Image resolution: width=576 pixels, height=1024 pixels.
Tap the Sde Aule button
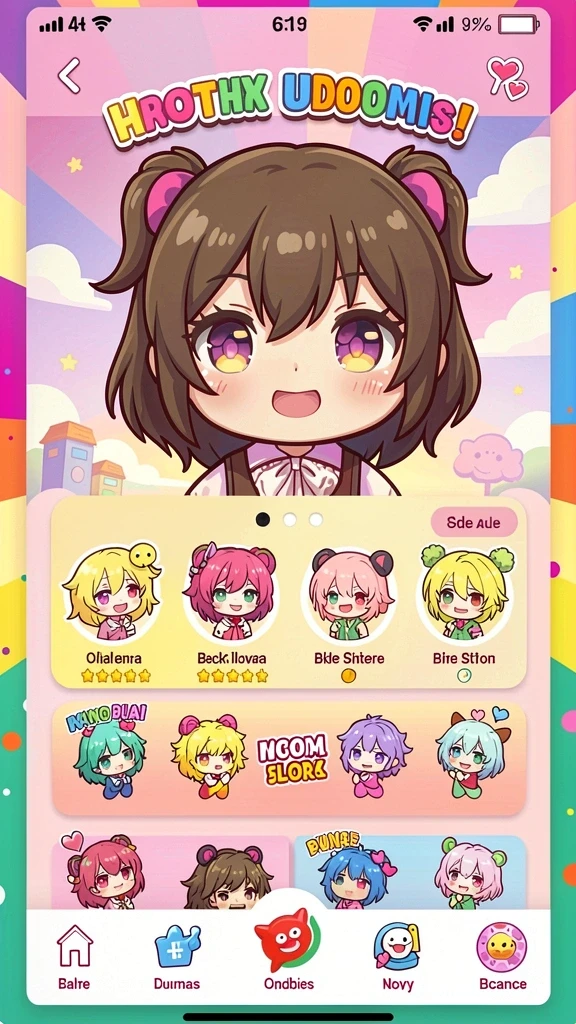tap(473, 522)
